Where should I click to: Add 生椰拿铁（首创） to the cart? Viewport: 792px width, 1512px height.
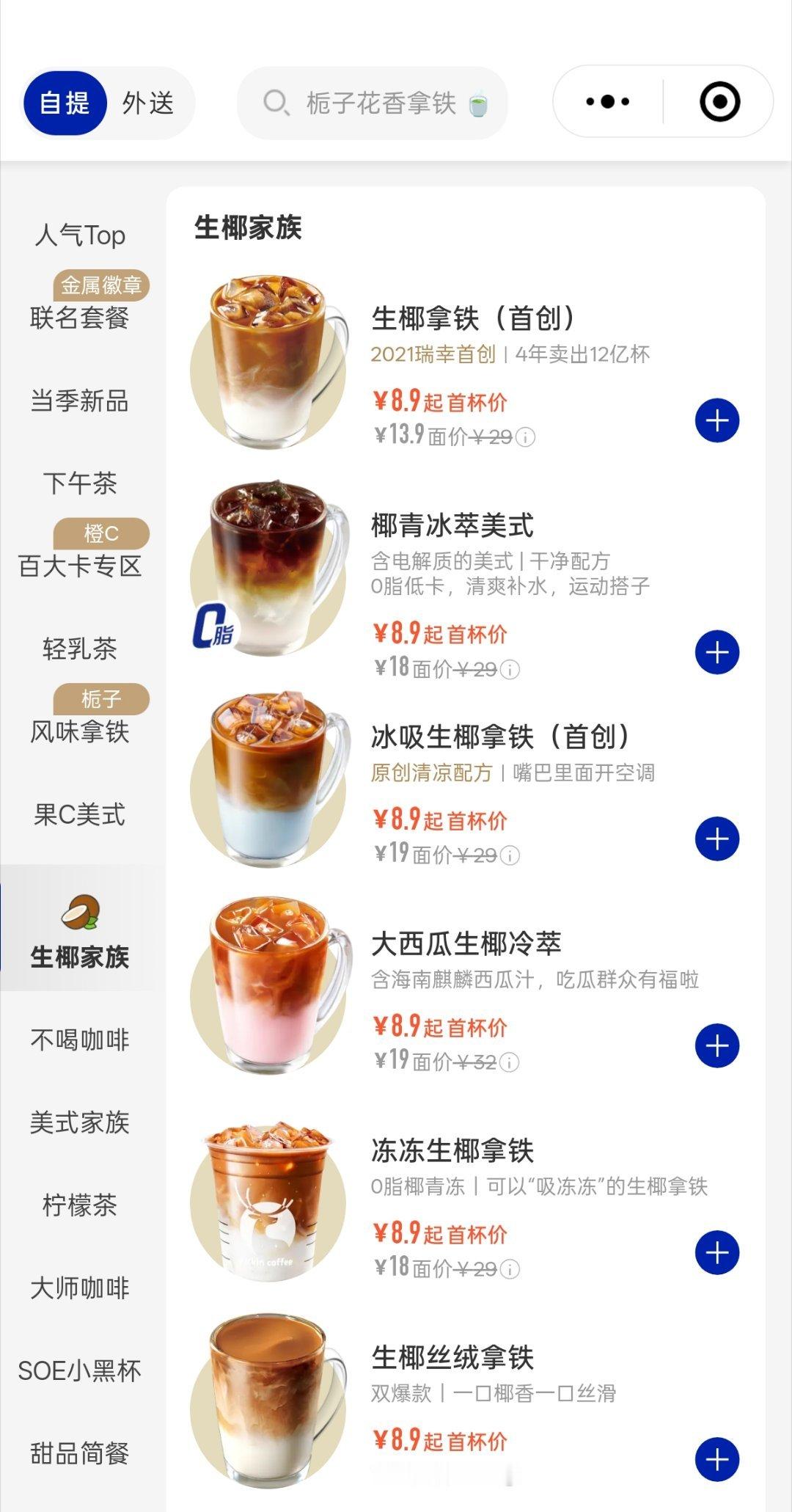[x=717, y=420]
